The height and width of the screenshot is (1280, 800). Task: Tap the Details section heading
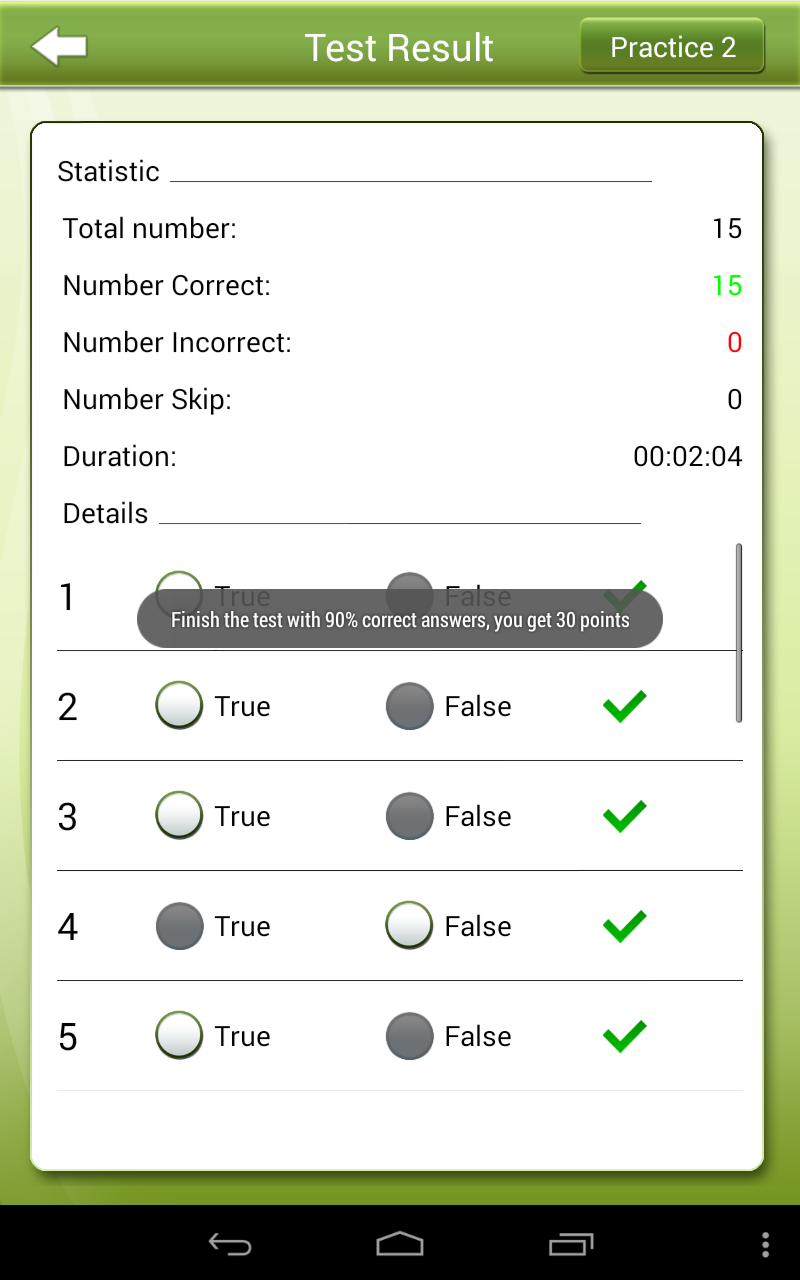pyautogui.click(x=105, y=513)
